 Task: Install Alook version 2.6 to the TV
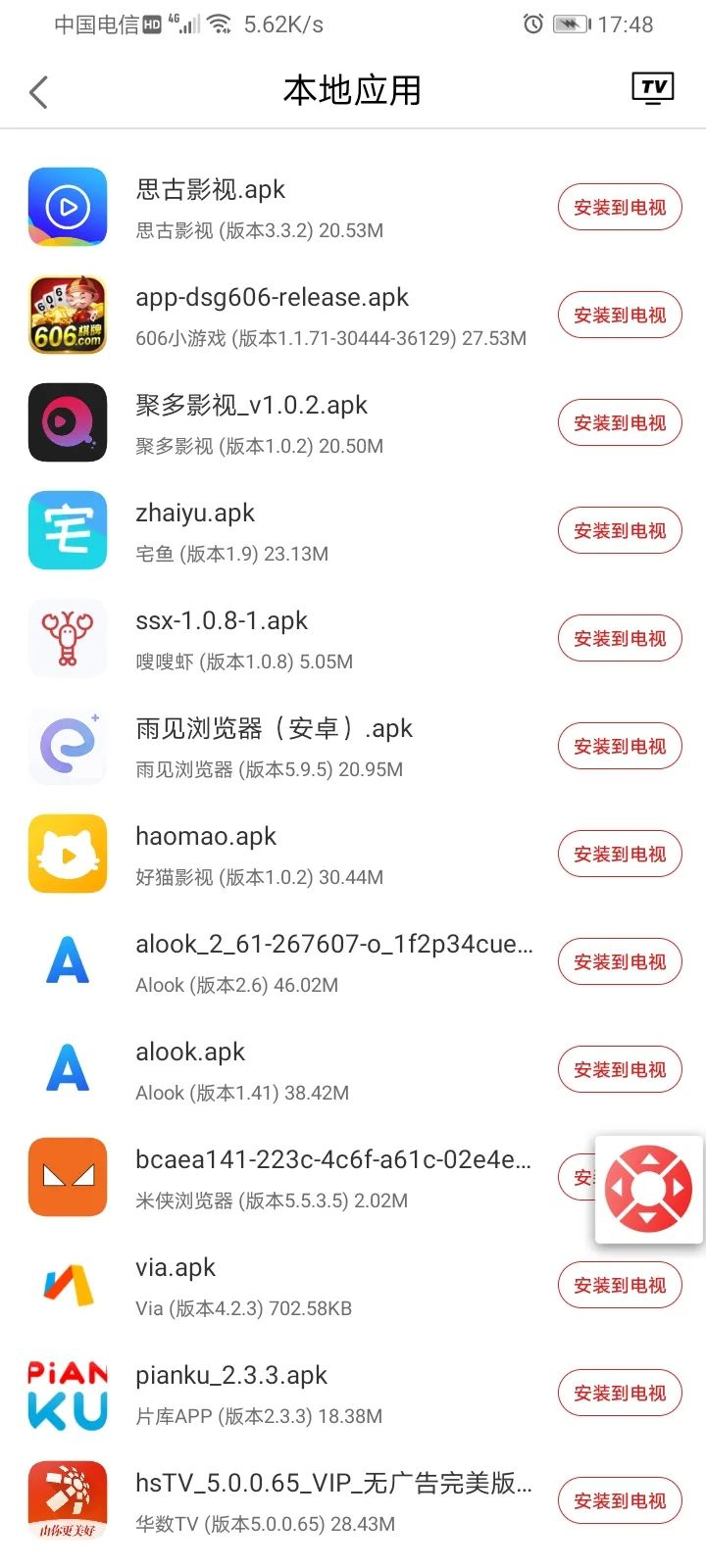tap(620, 962)
